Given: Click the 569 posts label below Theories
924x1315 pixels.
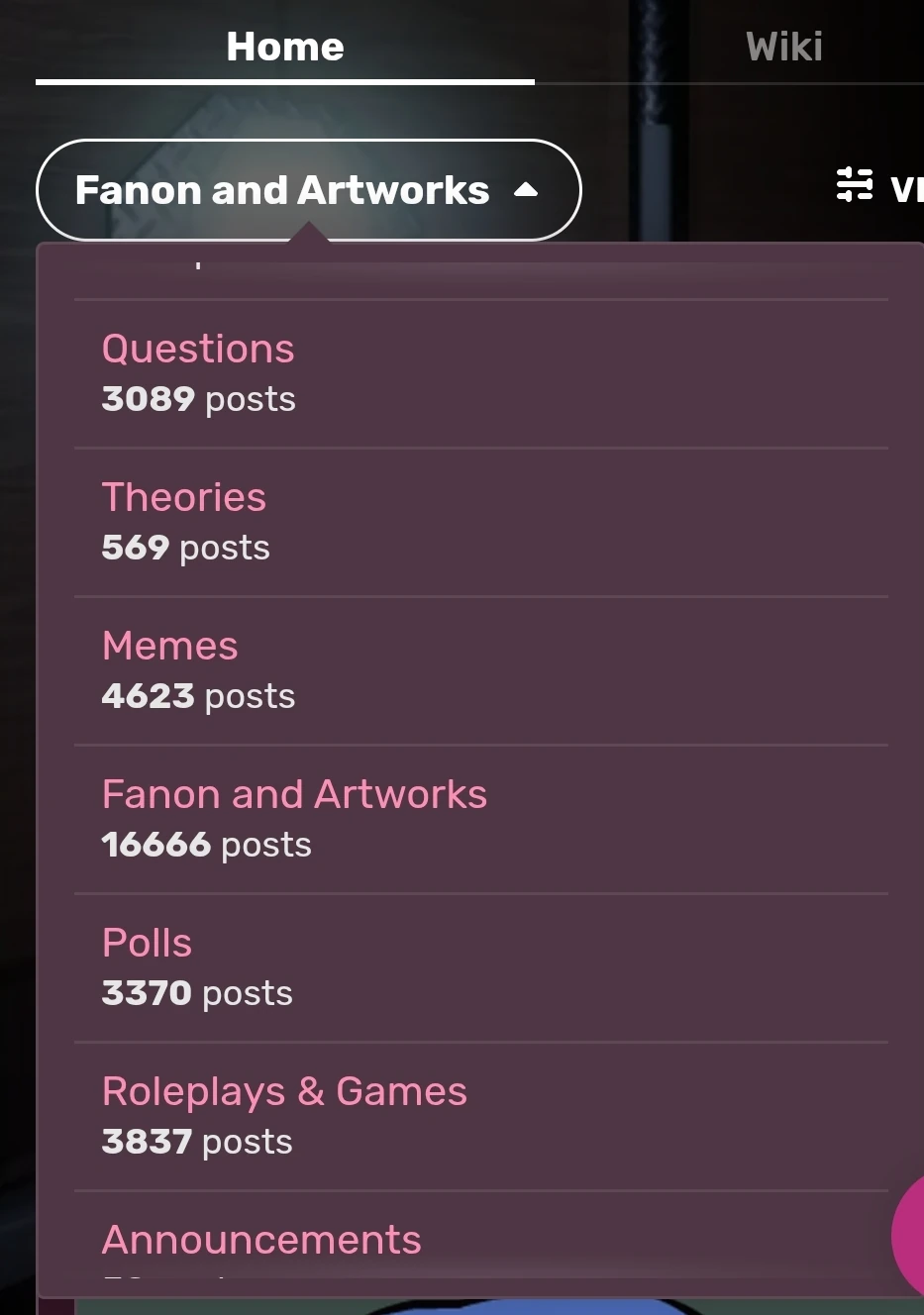Looking at the screenshot, I should click(185, 548).
